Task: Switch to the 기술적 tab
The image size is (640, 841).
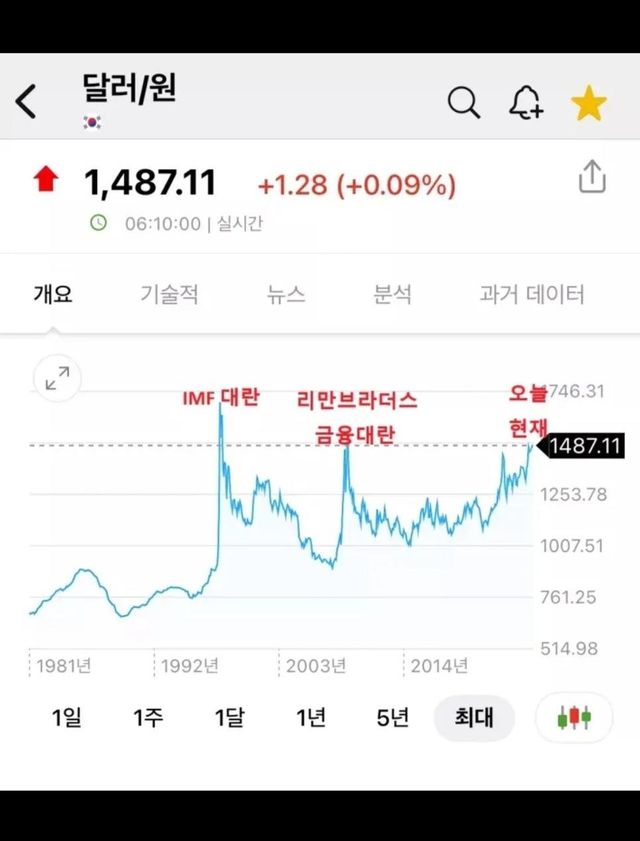Action: (x=169, y=294)
